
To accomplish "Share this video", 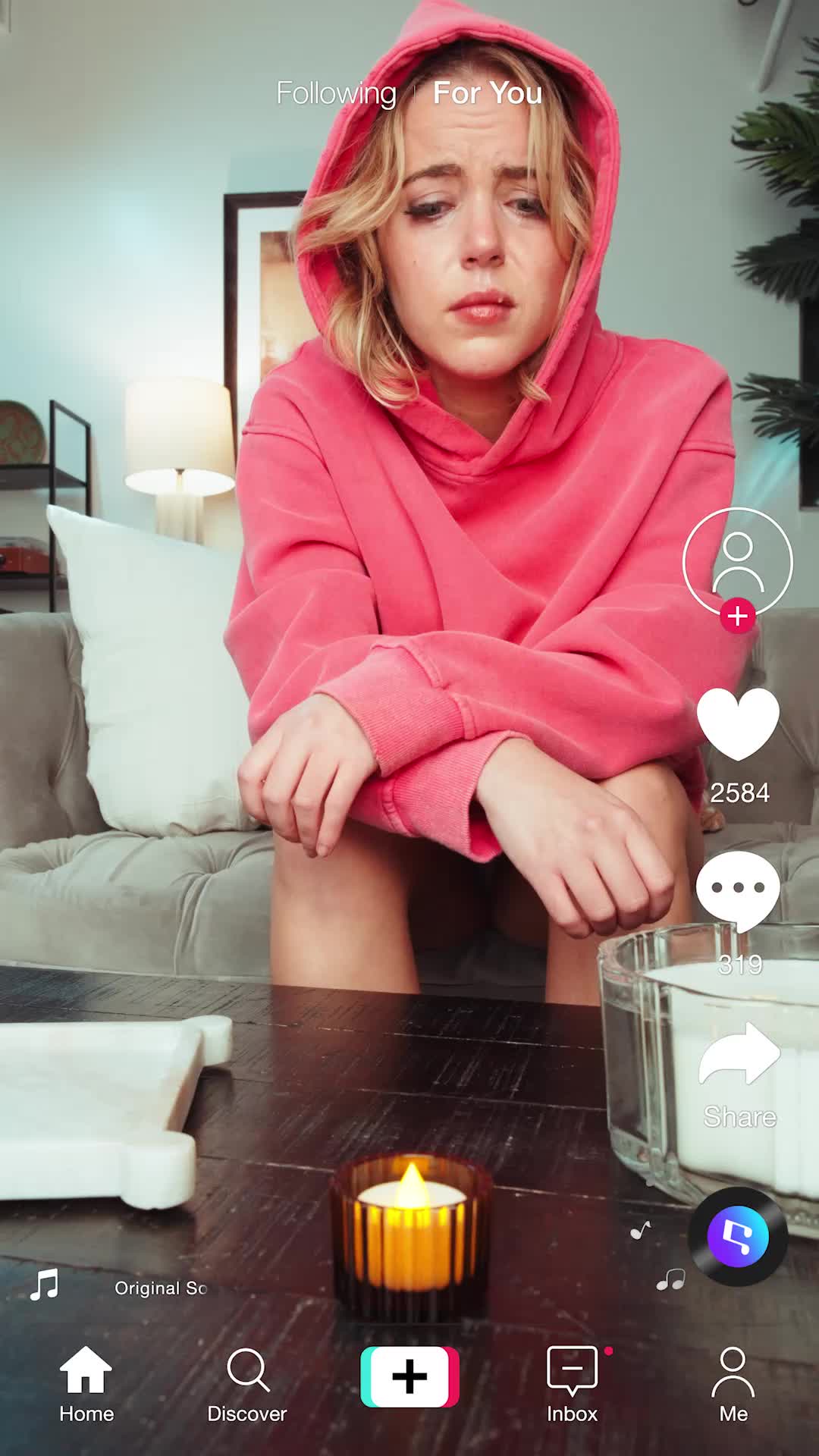I will tap(739, 1053).
